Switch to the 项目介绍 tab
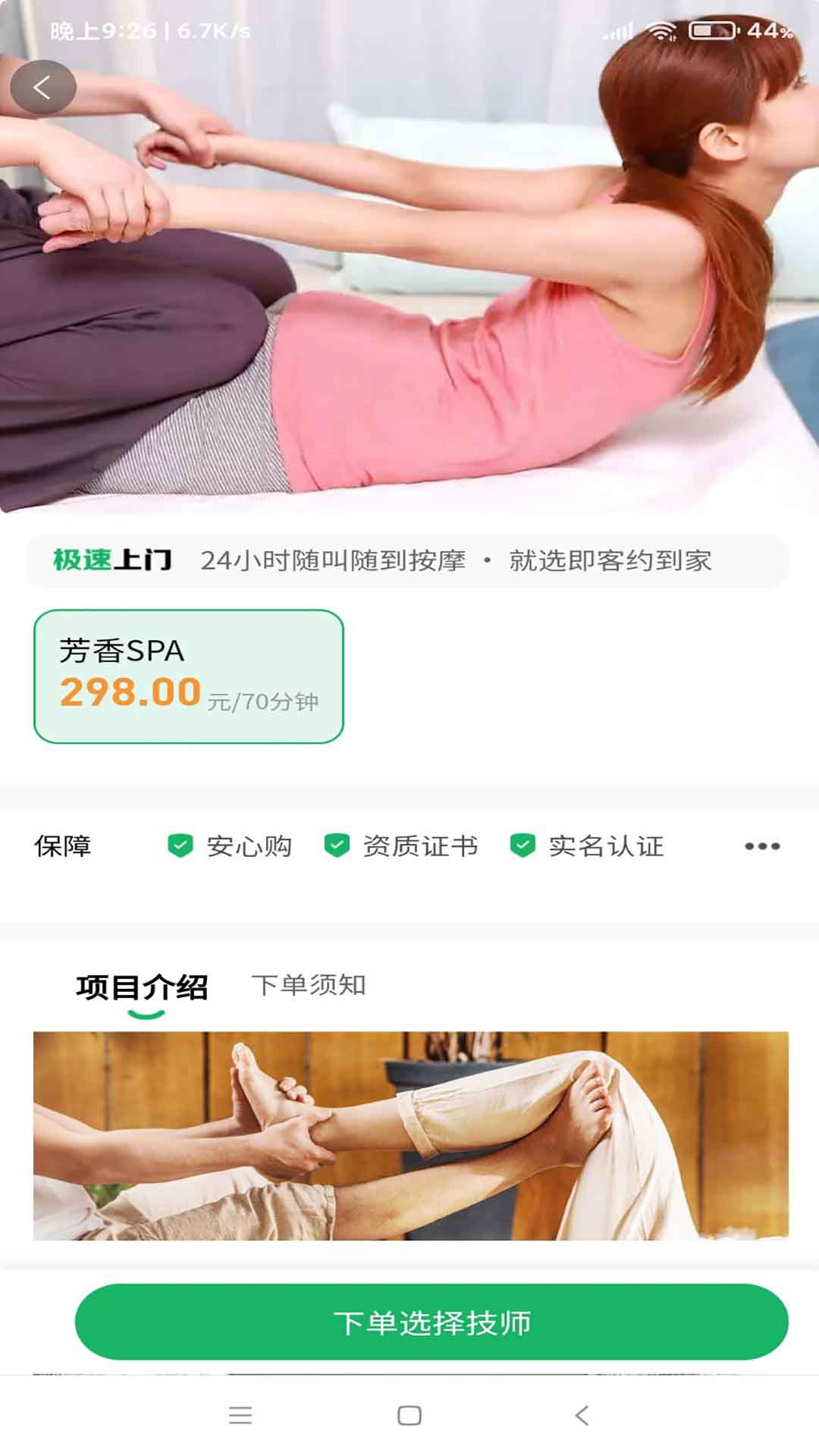Screen dimensions: 819x1456 142,987
